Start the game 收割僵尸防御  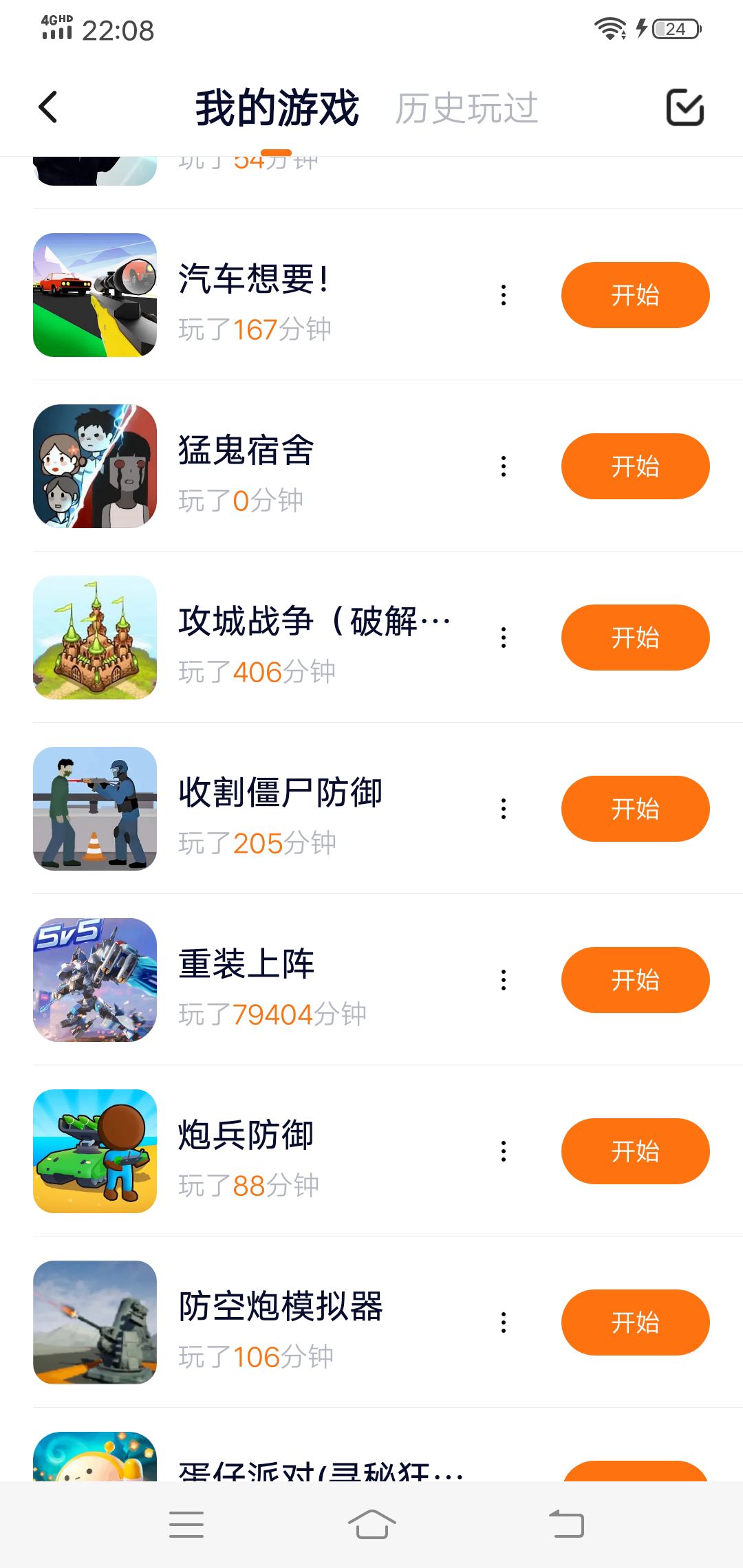(x=635, y=809)
